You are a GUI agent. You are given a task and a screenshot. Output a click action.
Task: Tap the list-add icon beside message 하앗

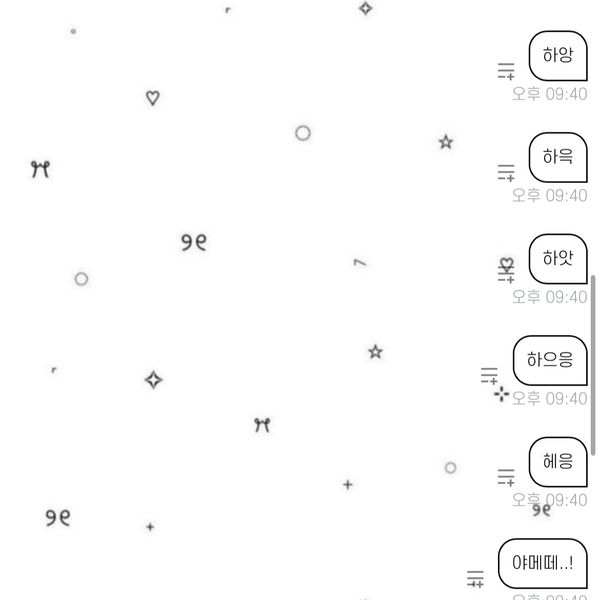[x=506, y=273]
